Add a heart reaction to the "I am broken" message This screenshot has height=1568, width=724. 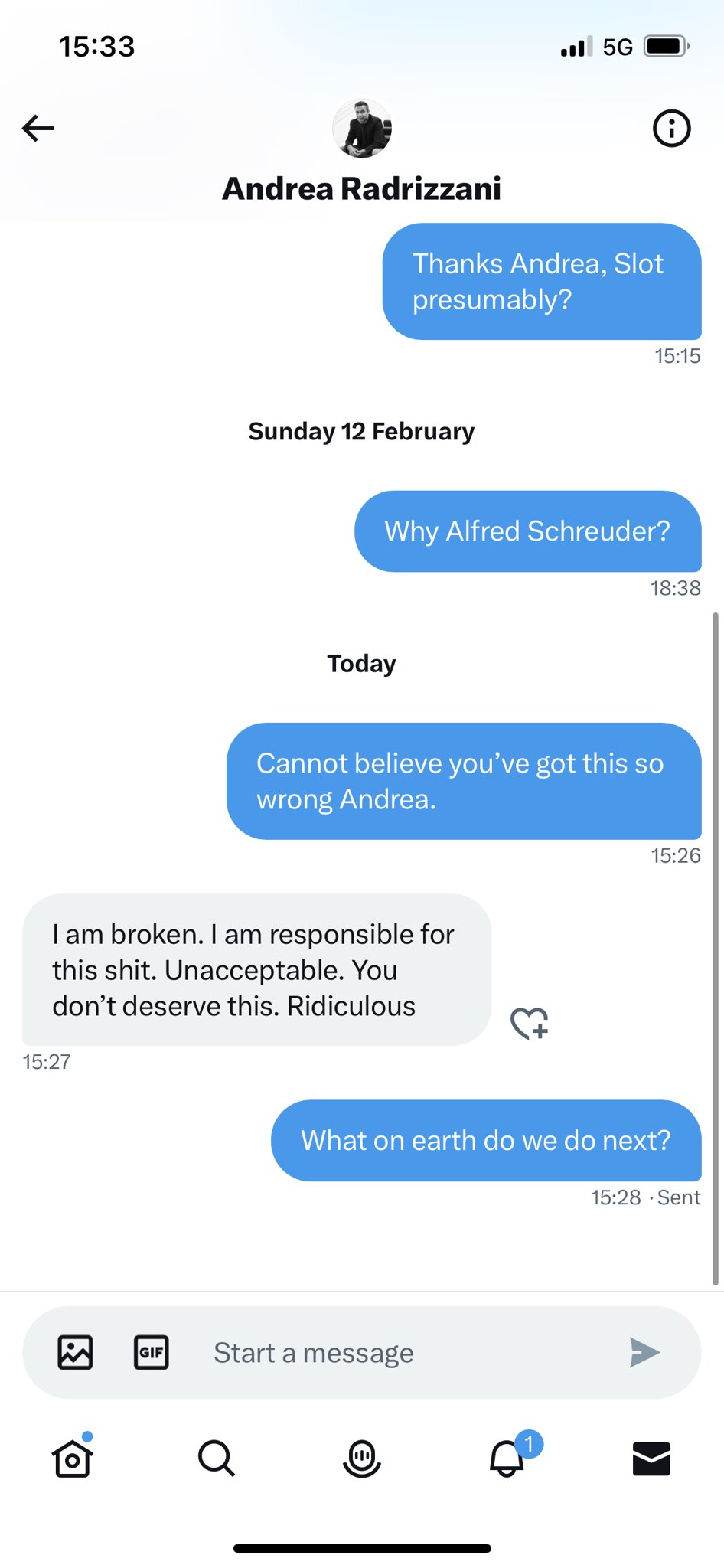pos(530,1023)
